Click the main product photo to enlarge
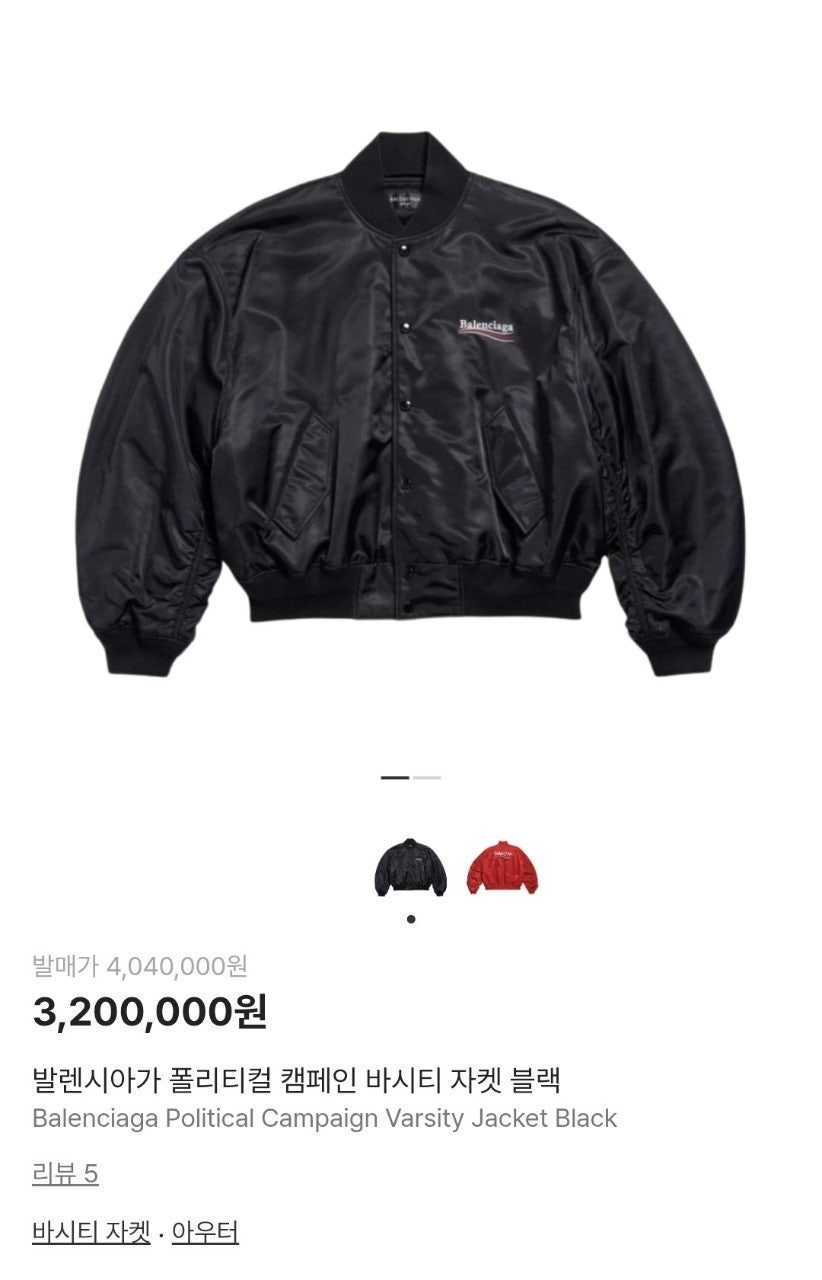 [x=411, y=400]
